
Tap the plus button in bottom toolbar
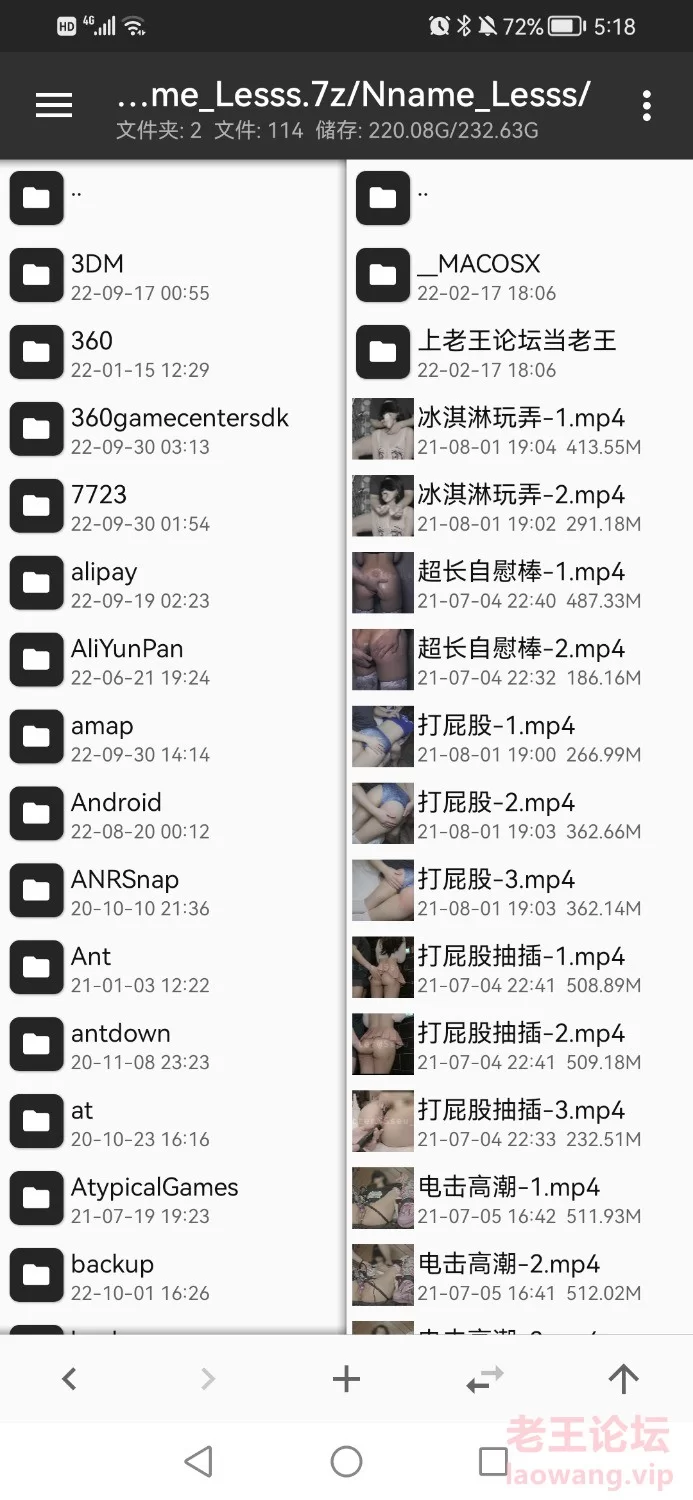[x=346, y=1380]
